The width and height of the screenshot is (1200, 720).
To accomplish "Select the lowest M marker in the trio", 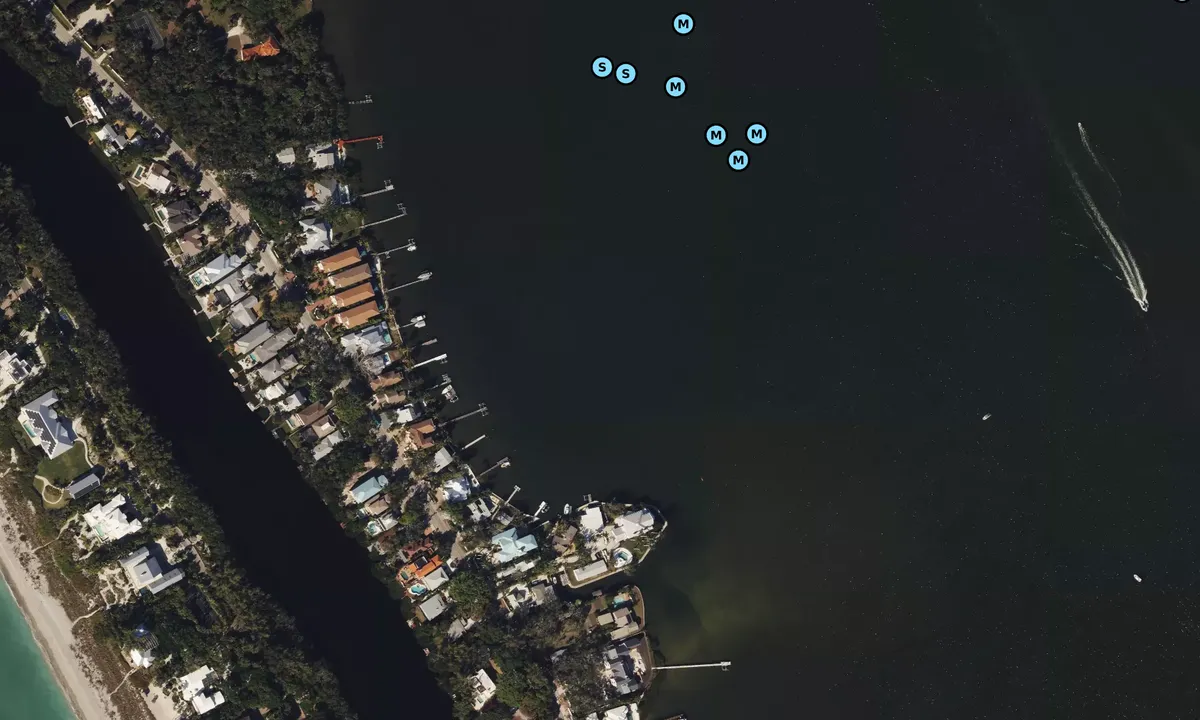I will (738, 160).
